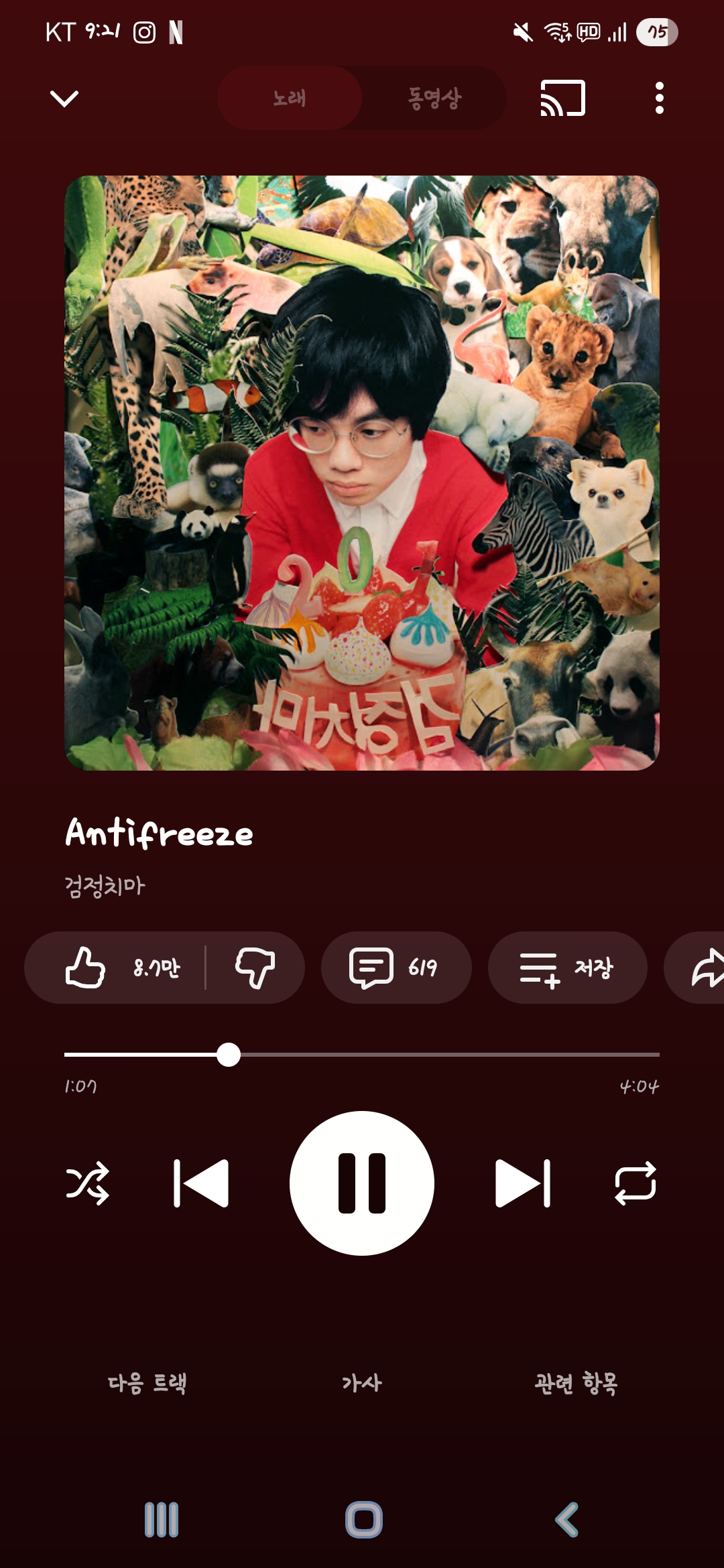
Task: Open the cast to device icon
Action: tap(562, 99)
